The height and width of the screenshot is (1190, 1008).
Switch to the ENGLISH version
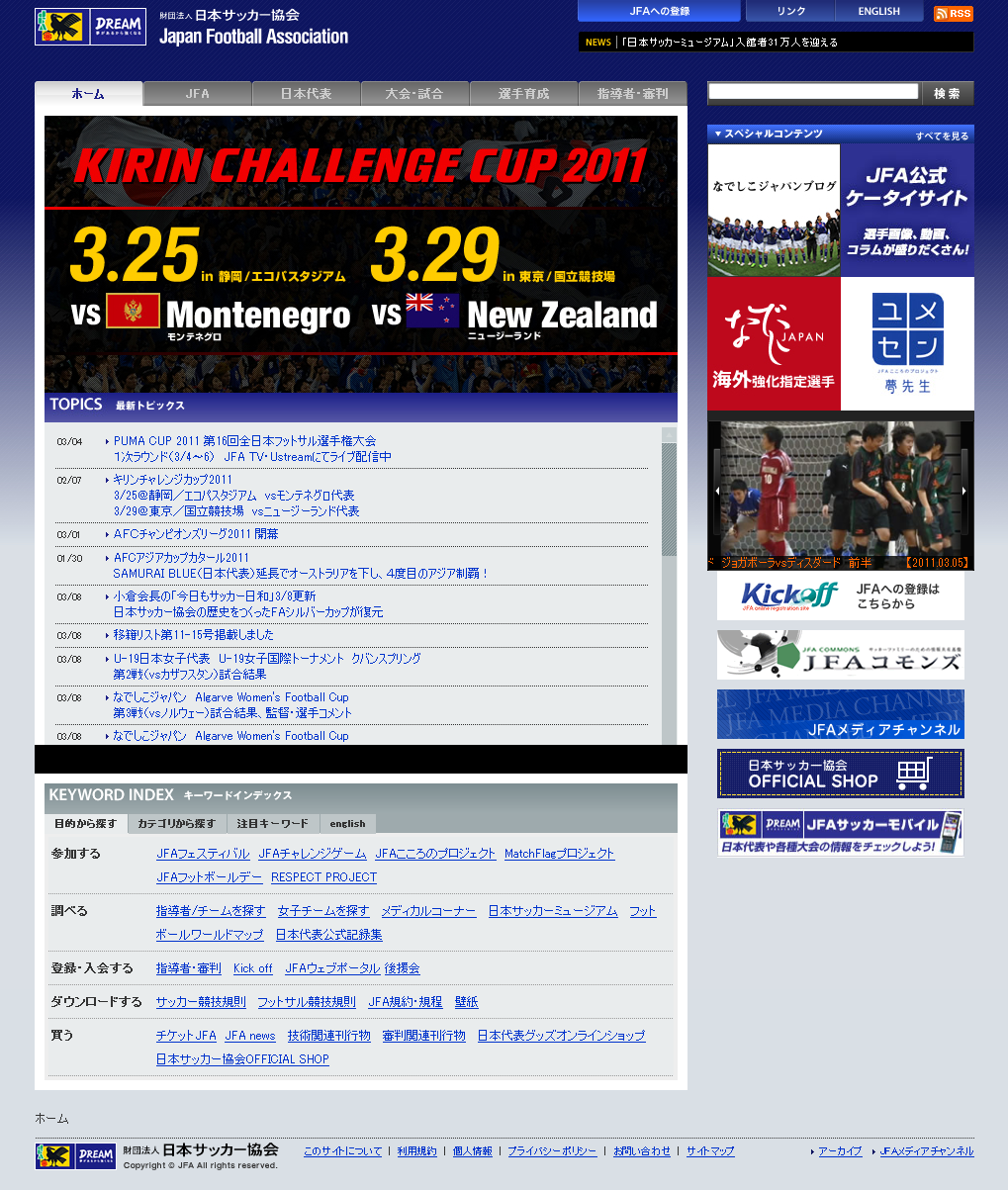click(878, 11)
